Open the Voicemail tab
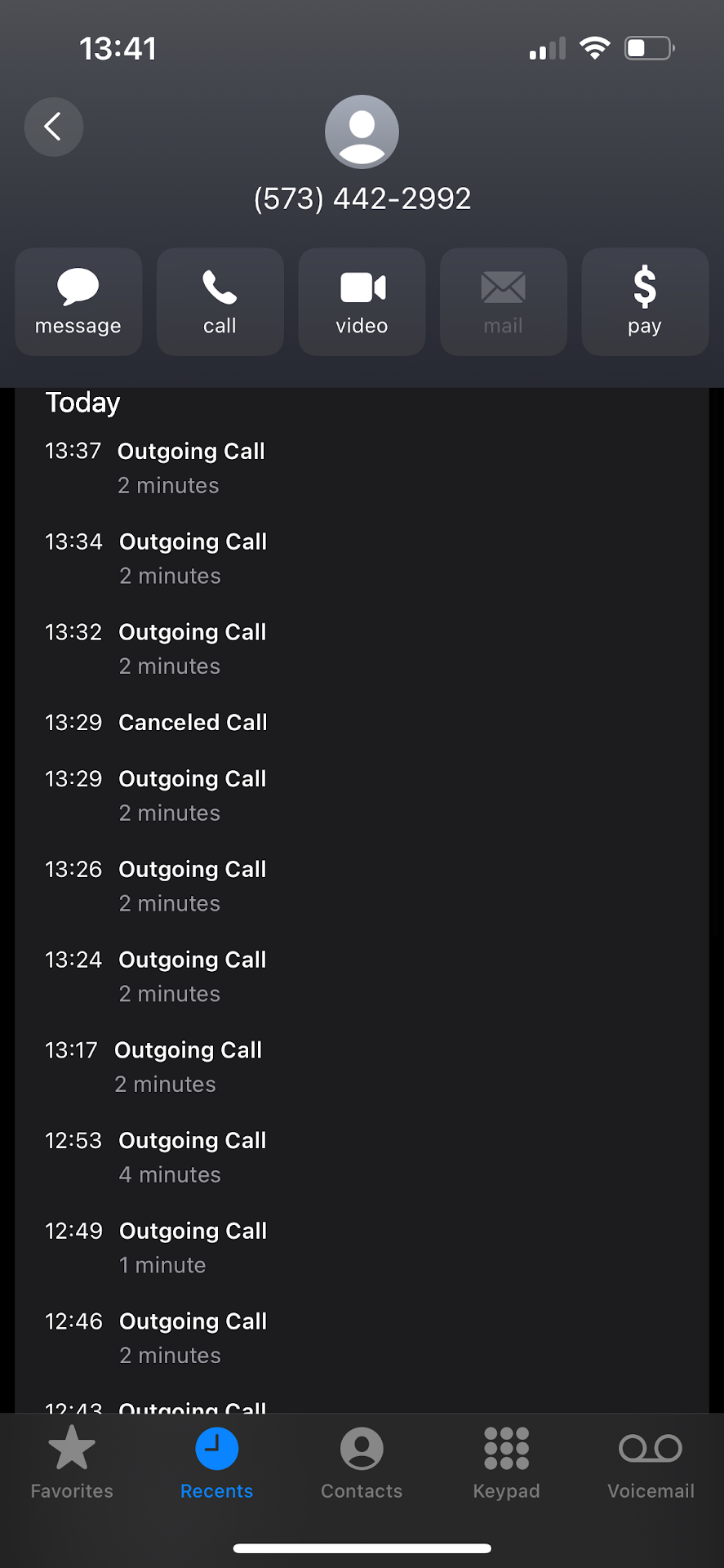The height and width of the screenshot is (1568, 724). [x=651, y=1463]
